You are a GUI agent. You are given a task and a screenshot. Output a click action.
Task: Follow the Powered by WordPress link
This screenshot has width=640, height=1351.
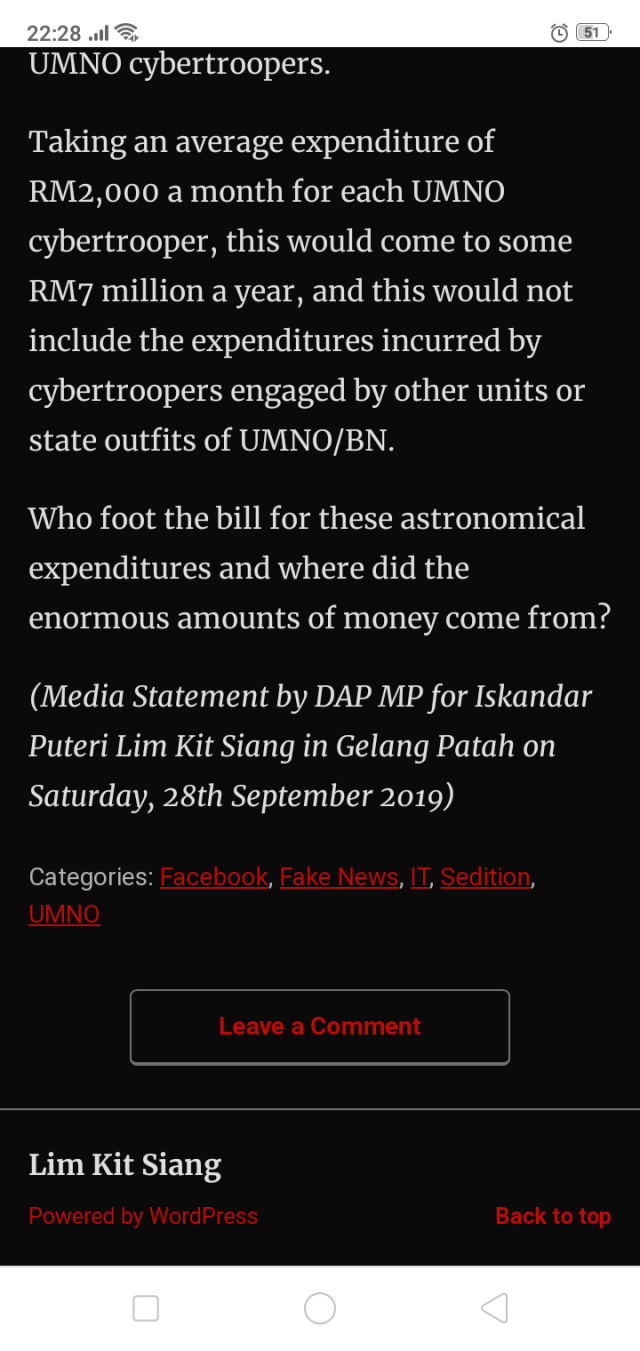143,1216
